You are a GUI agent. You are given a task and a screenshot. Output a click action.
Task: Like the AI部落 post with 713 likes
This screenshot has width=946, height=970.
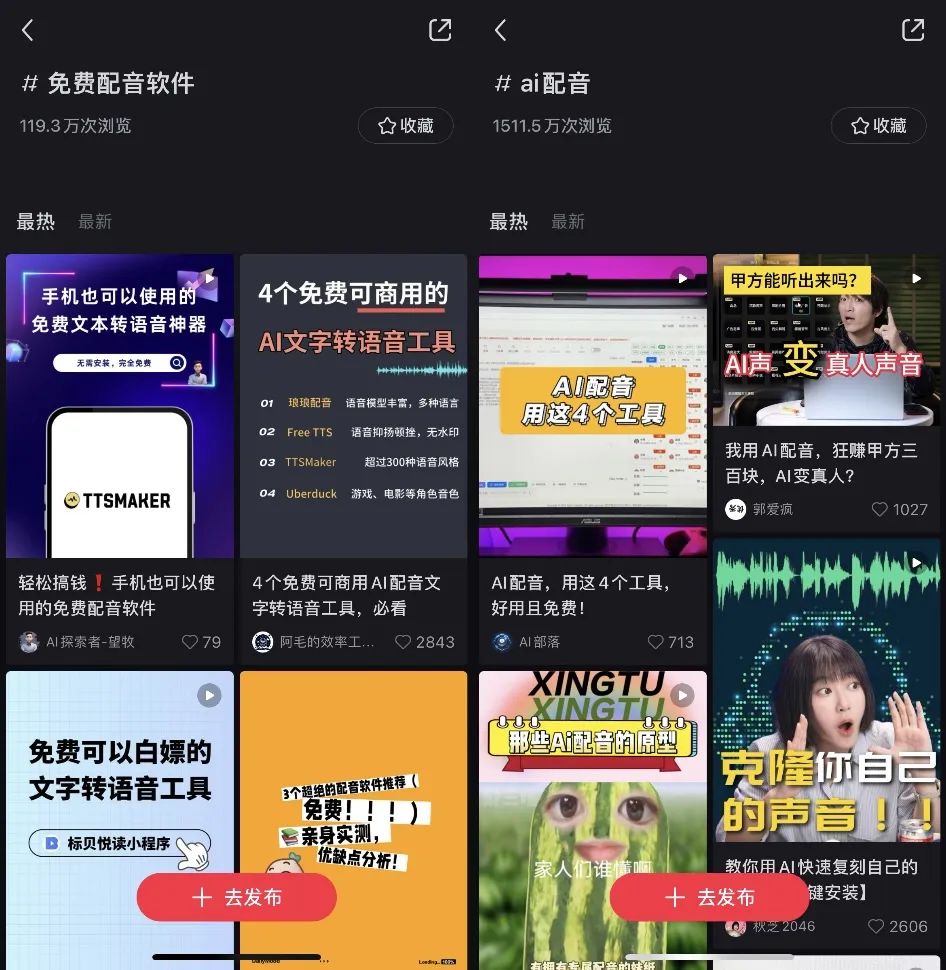click(656, 642)
